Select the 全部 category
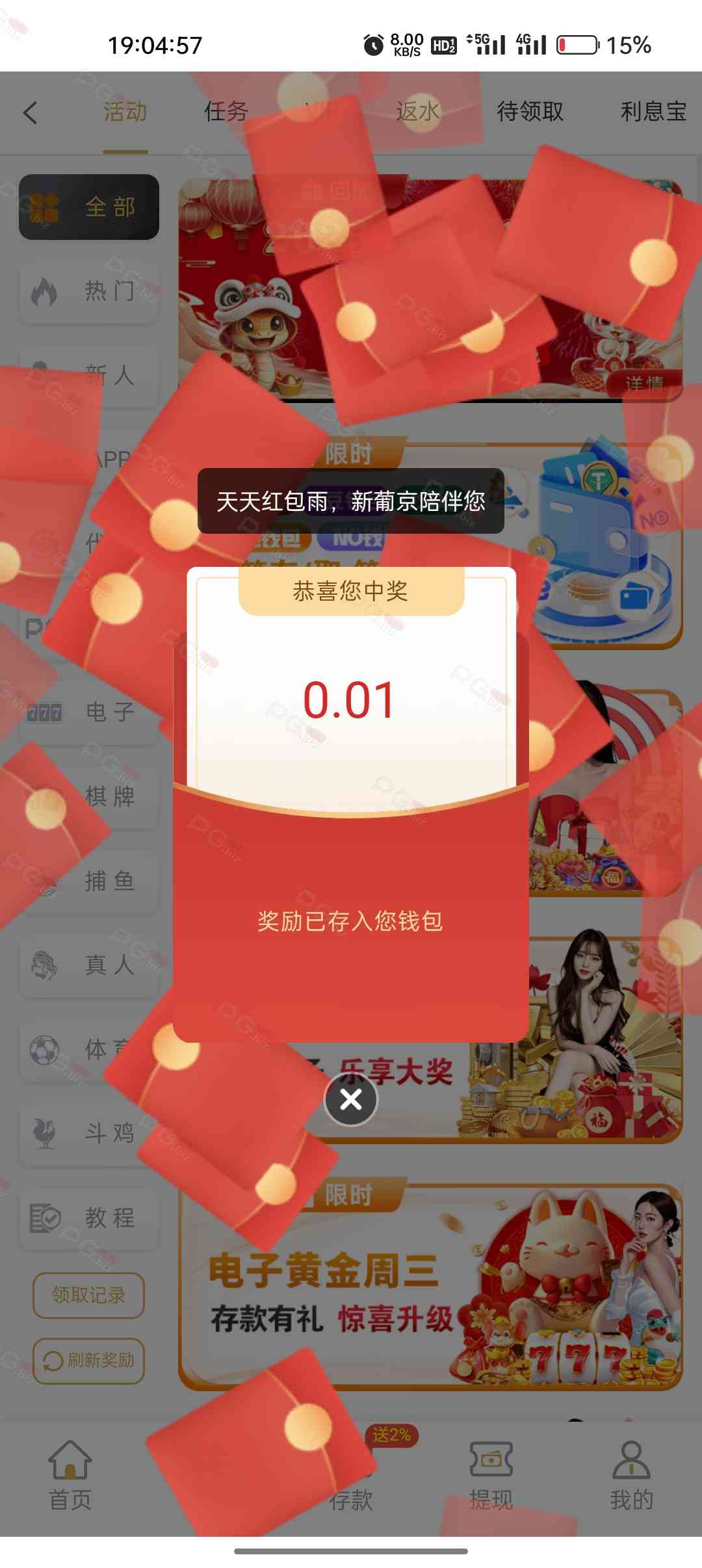This screenshot has height=1568, width=702. click(x=89, y=207)
